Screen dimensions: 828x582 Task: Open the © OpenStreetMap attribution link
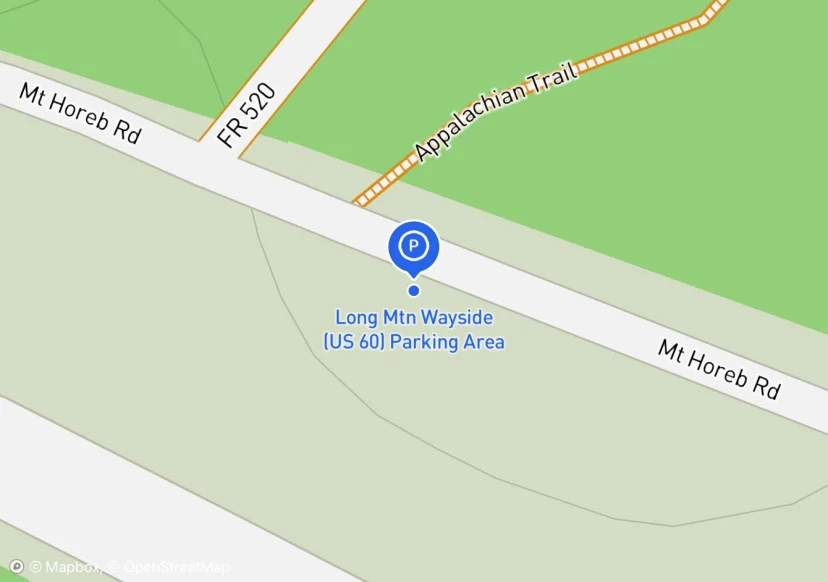(170, 567)
